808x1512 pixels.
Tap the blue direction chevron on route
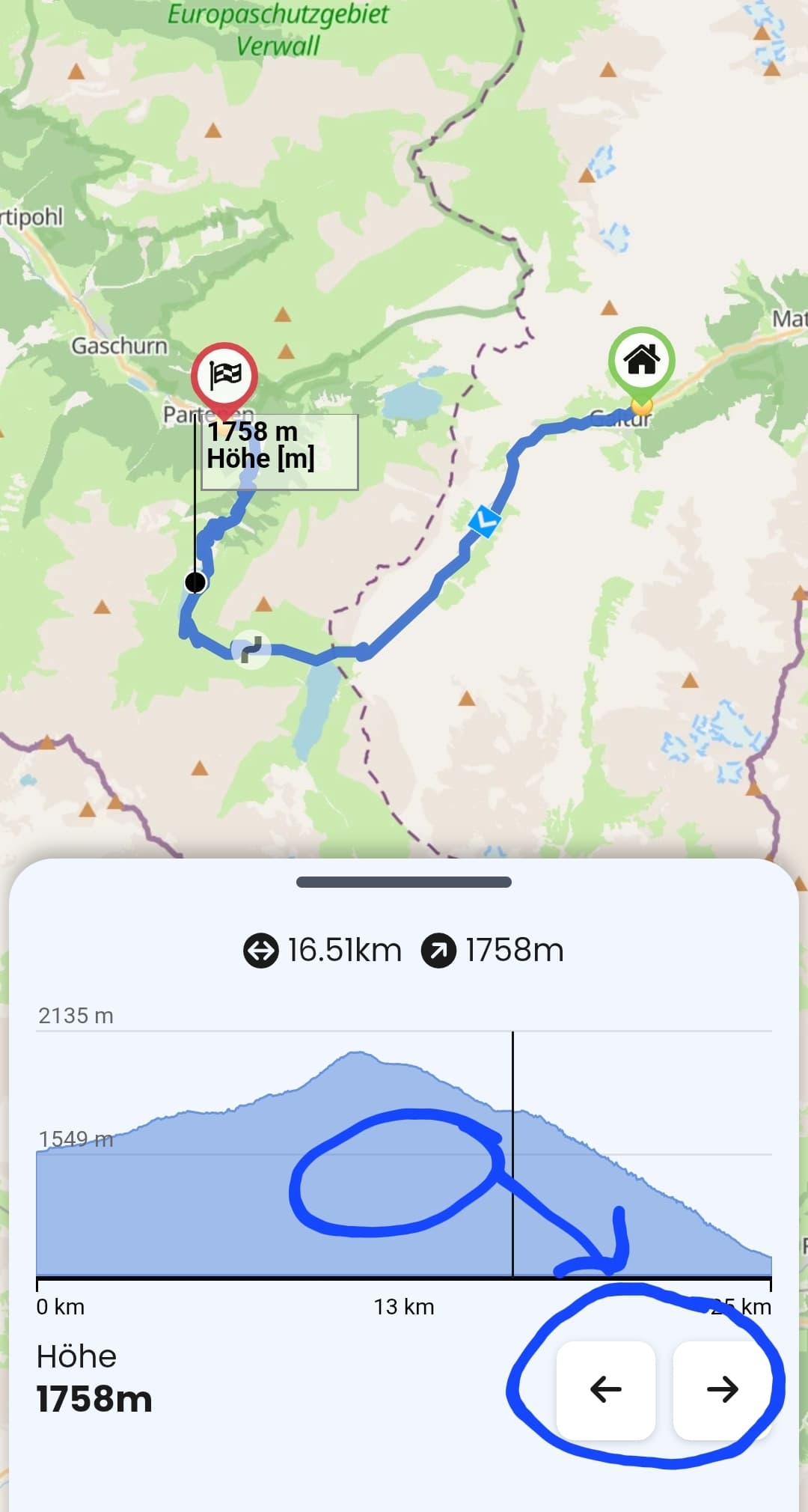484,520
